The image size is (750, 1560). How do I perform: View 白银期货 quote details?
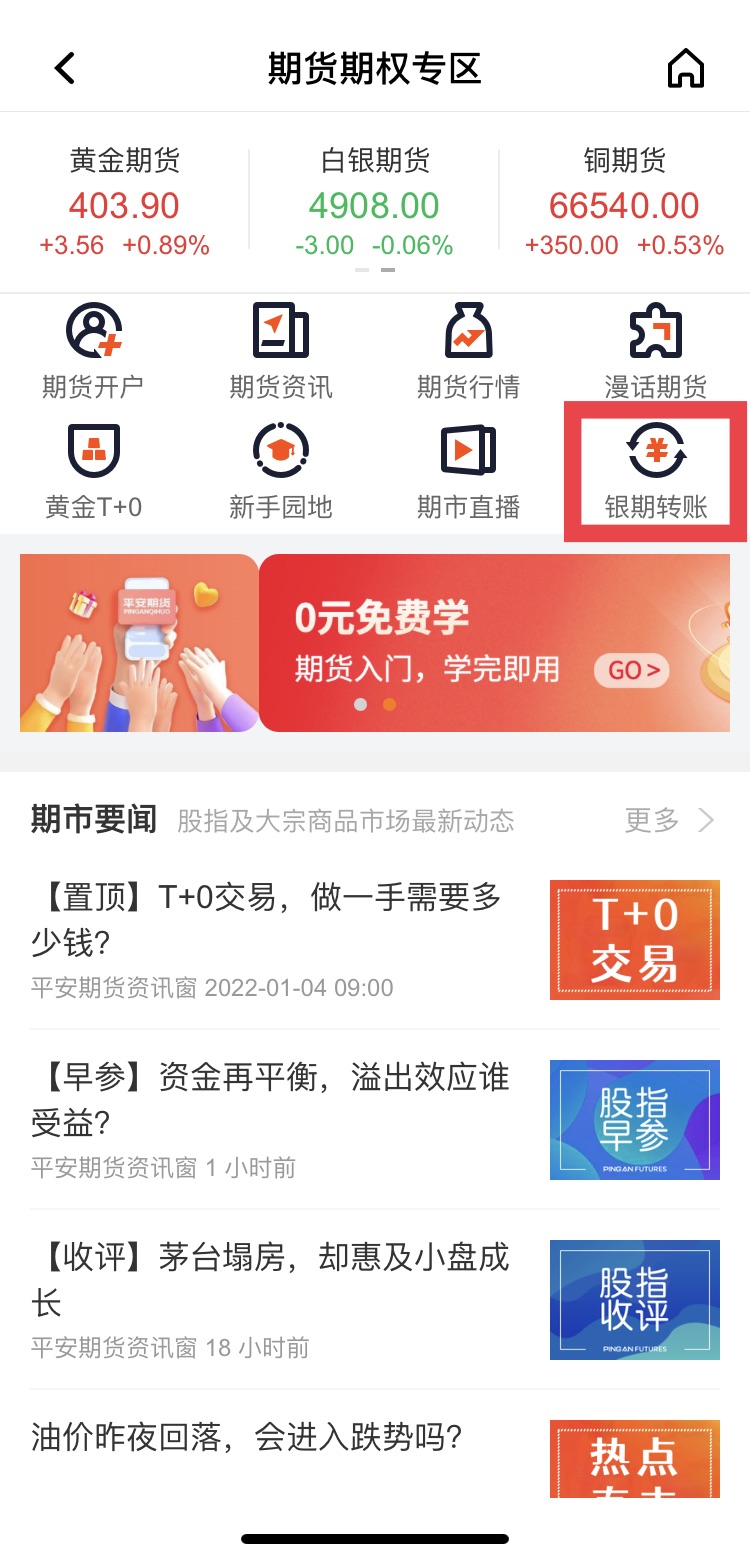(374, 203)
